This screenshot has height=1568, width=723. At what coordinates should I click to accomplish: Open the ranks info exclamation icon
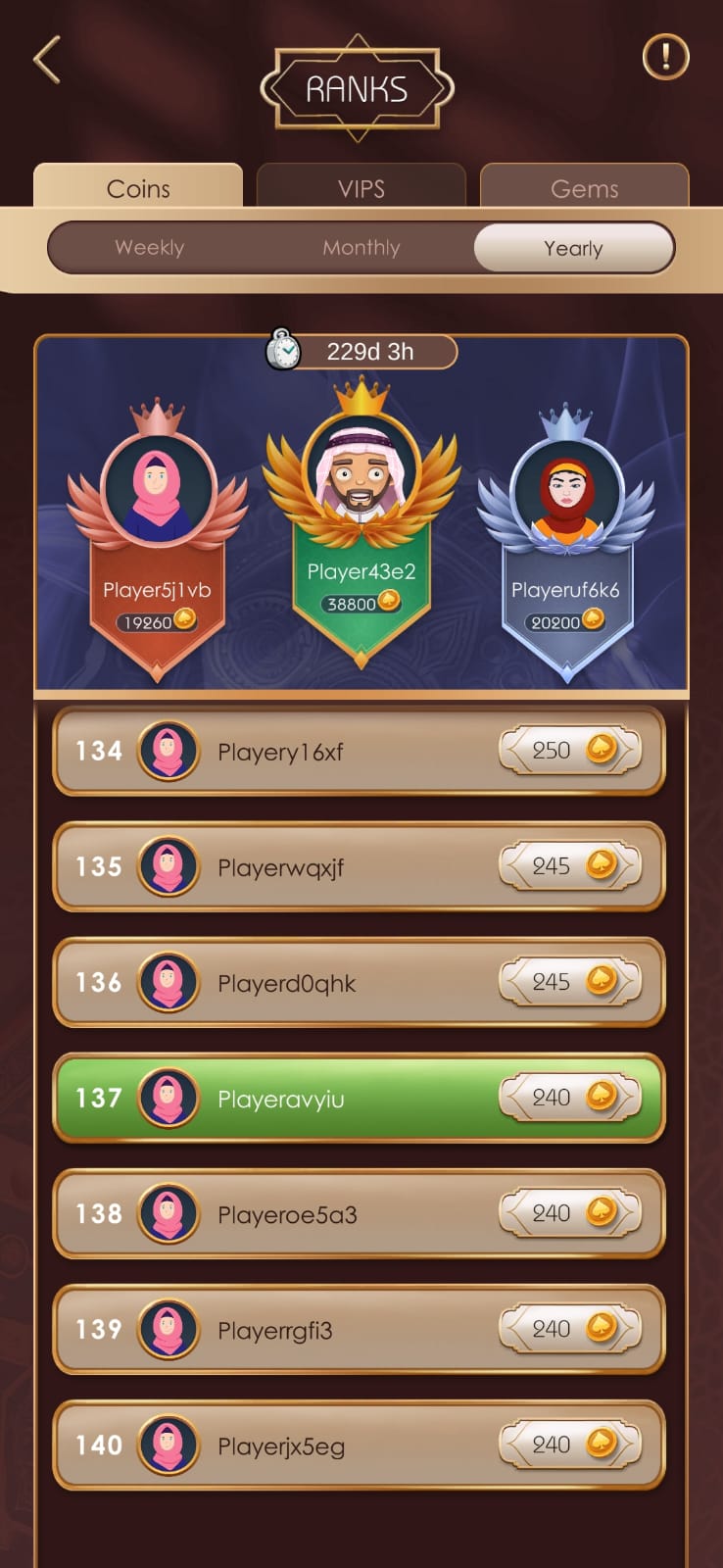(665, 57)
